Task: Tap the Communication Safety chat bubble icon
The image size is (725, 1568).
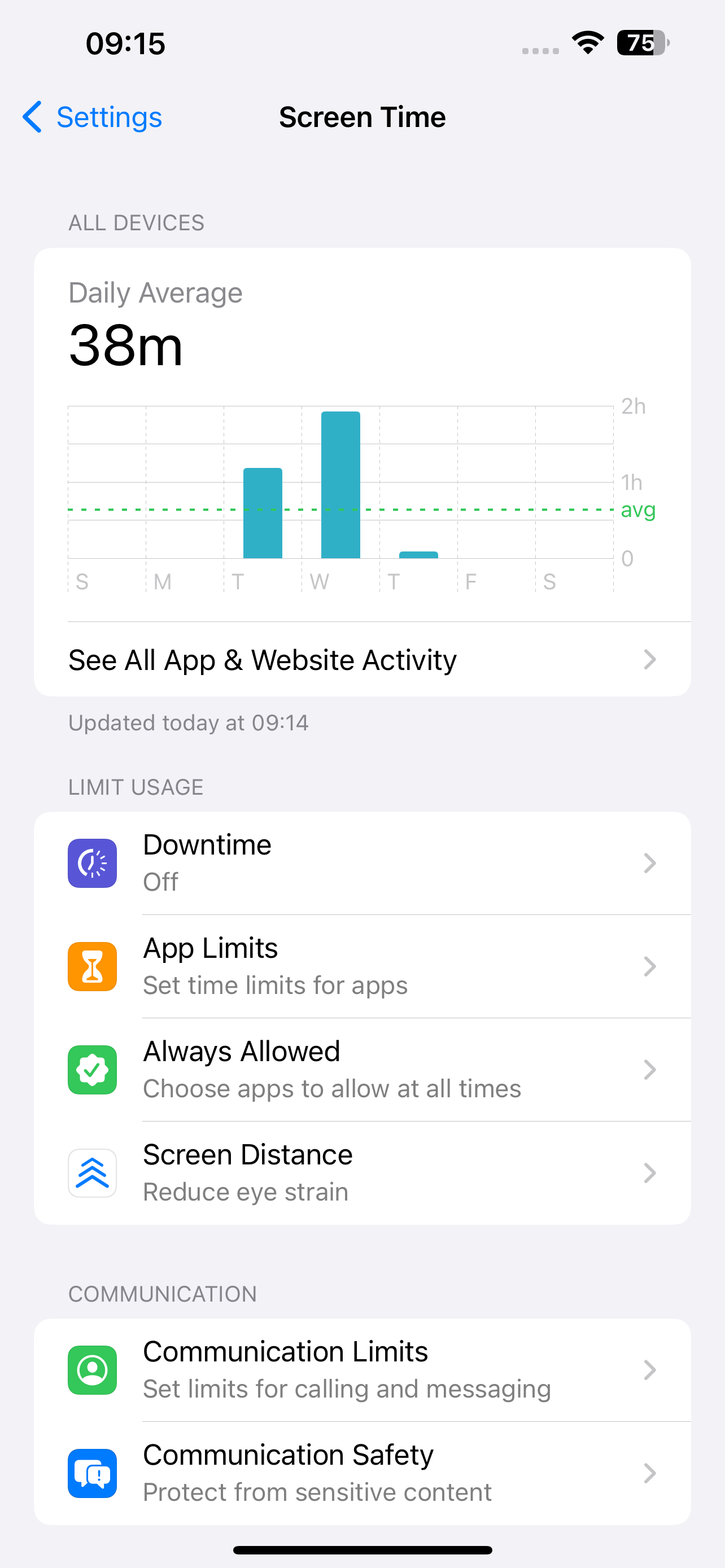Action: [93, 1474]
